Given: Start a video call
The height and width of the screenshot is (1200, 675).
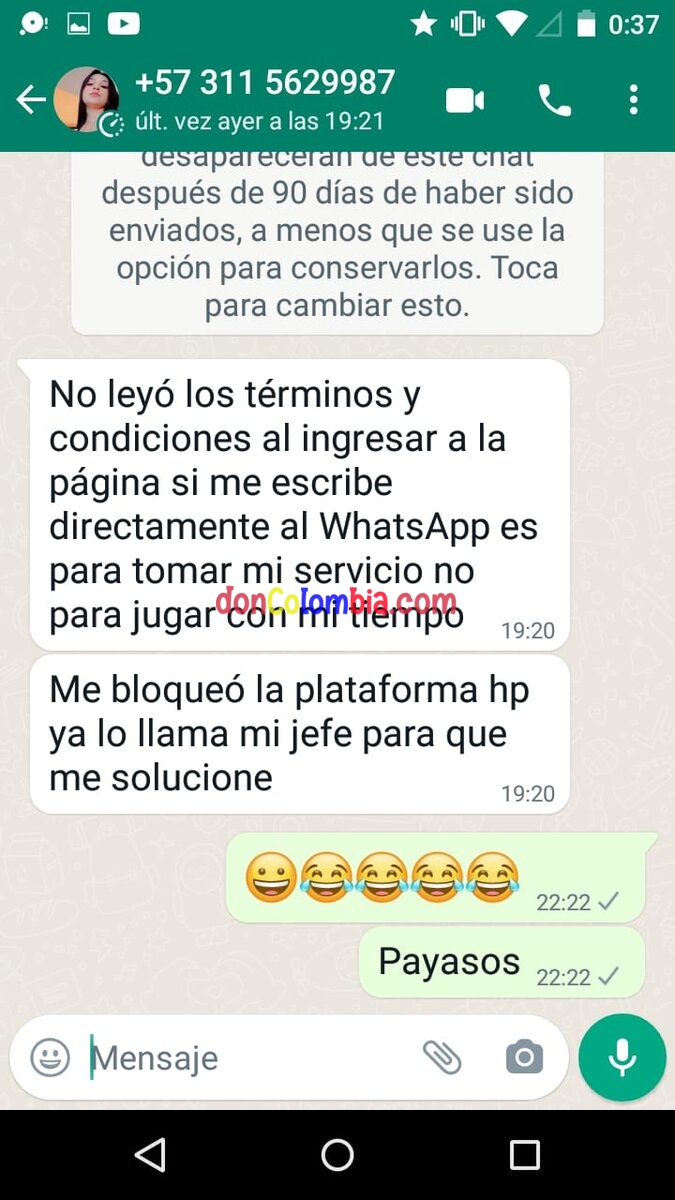Looking at the screenshot, I should pos(465,99).
